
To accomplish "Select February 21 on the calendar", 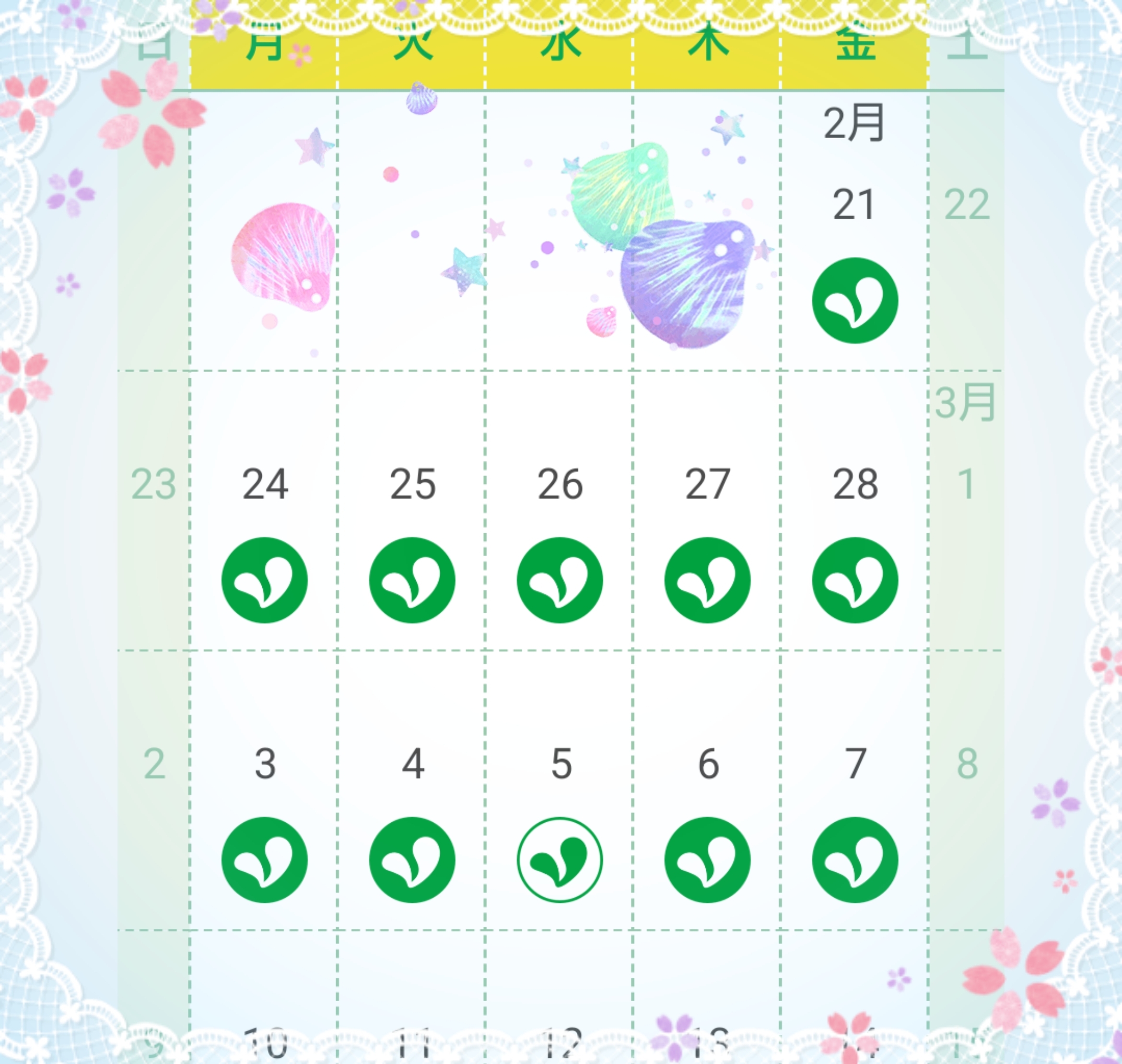I will 854,231.
